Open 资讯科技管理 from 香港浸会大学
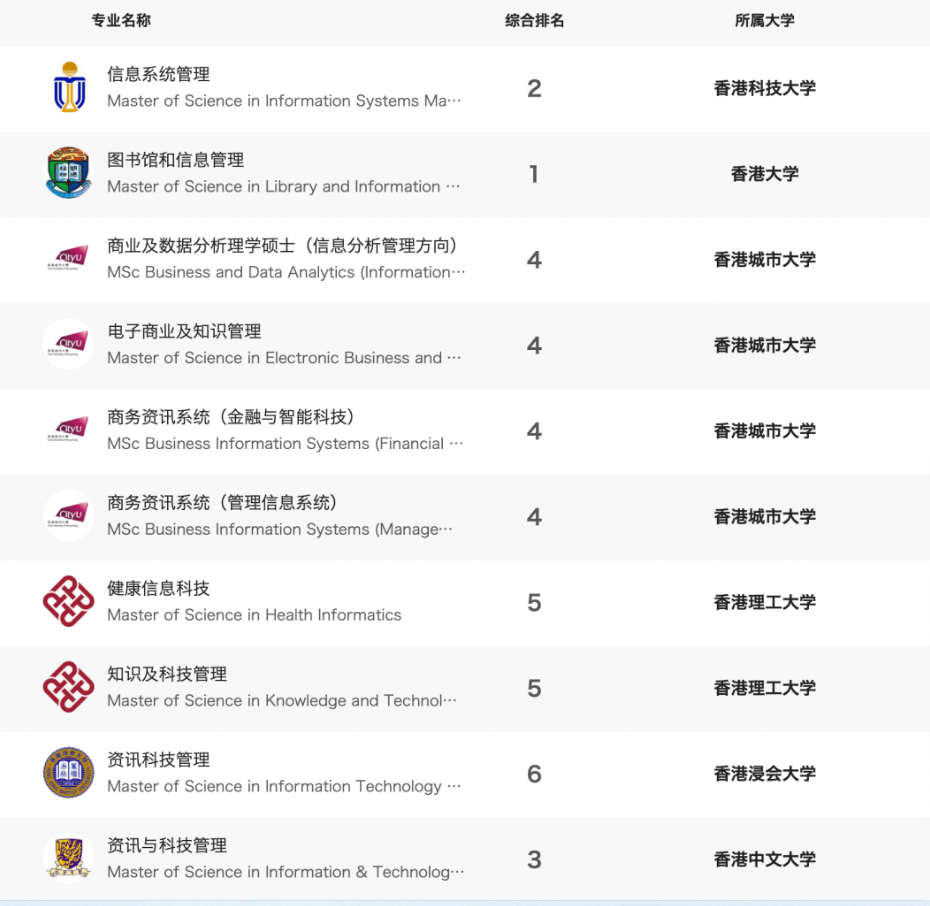Viewport: 930px width, 906px height. [x=158, y=760]
